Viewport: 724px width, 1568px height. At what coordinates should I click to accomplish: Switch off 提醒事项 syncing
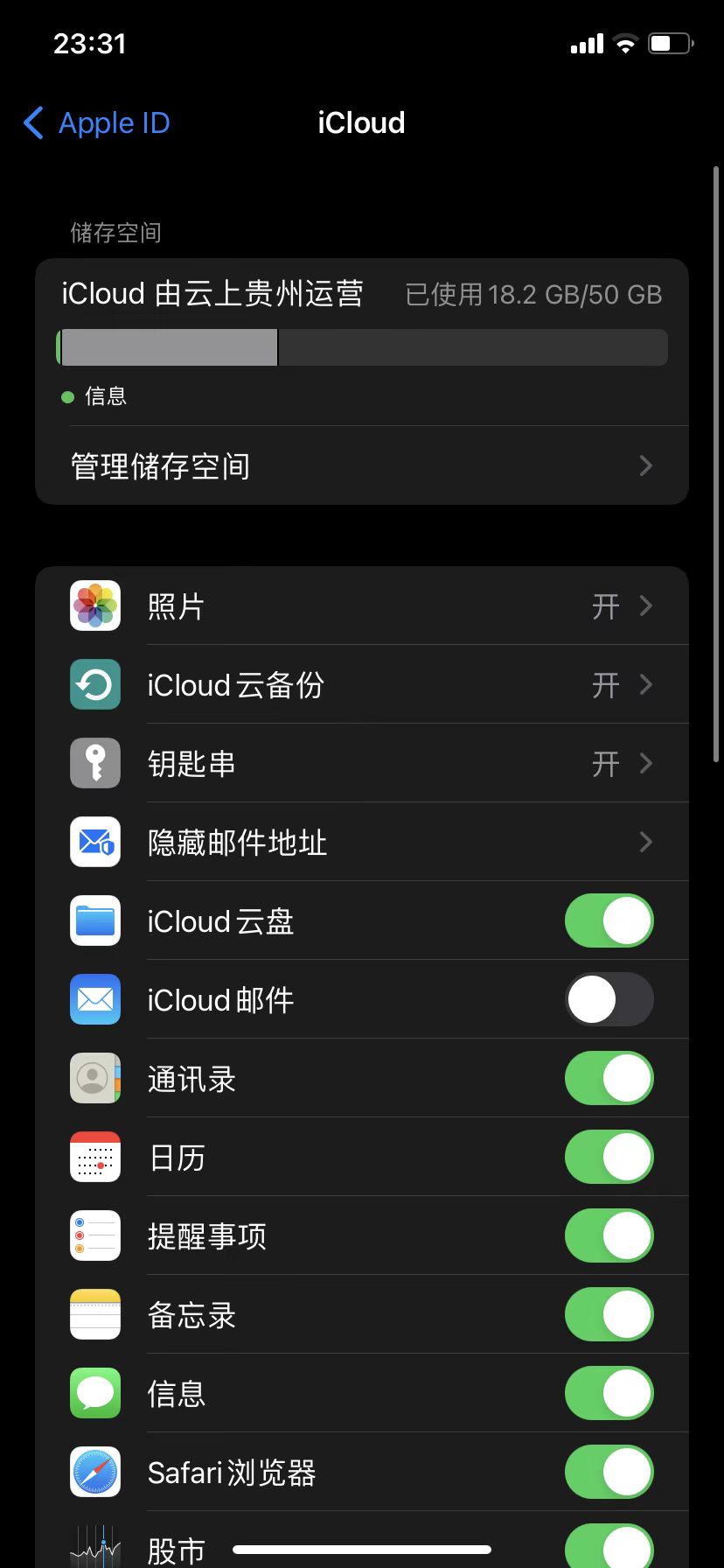click(x=609, y=1235)
